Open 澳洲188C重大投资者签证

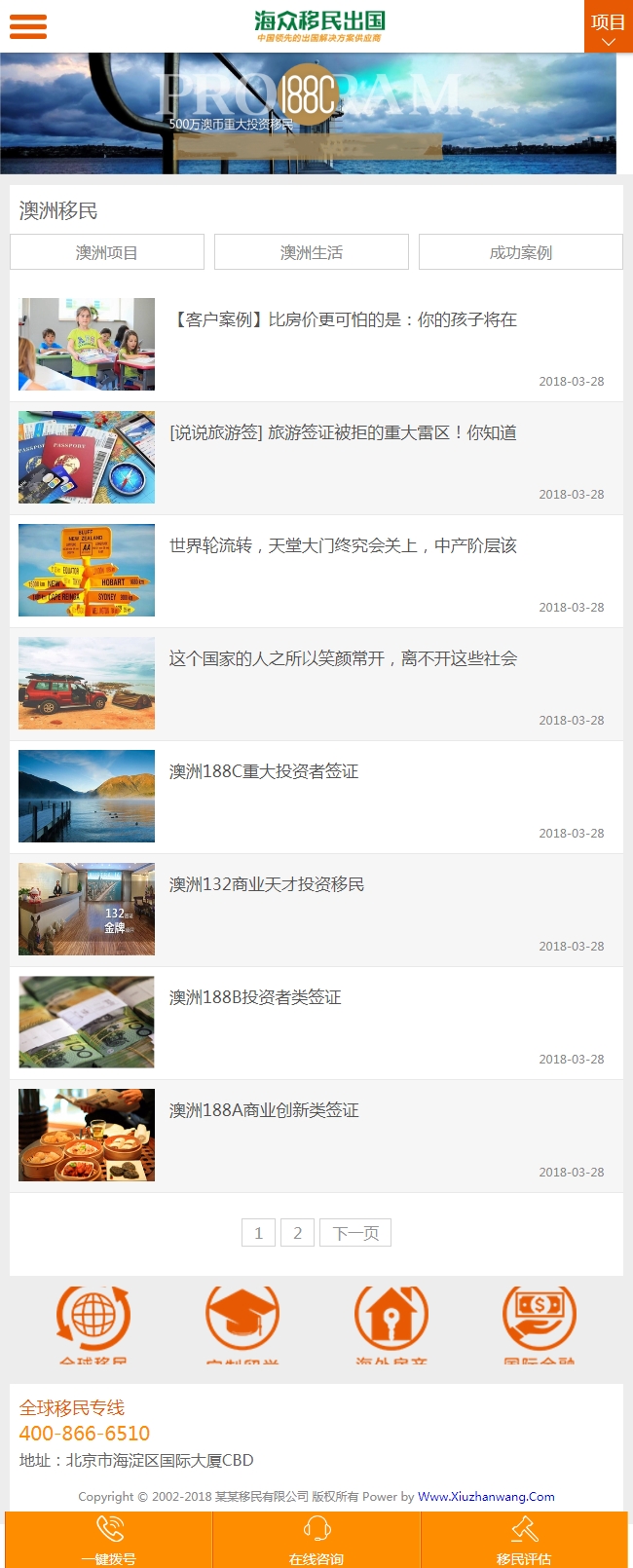click(x=264, y=771)
